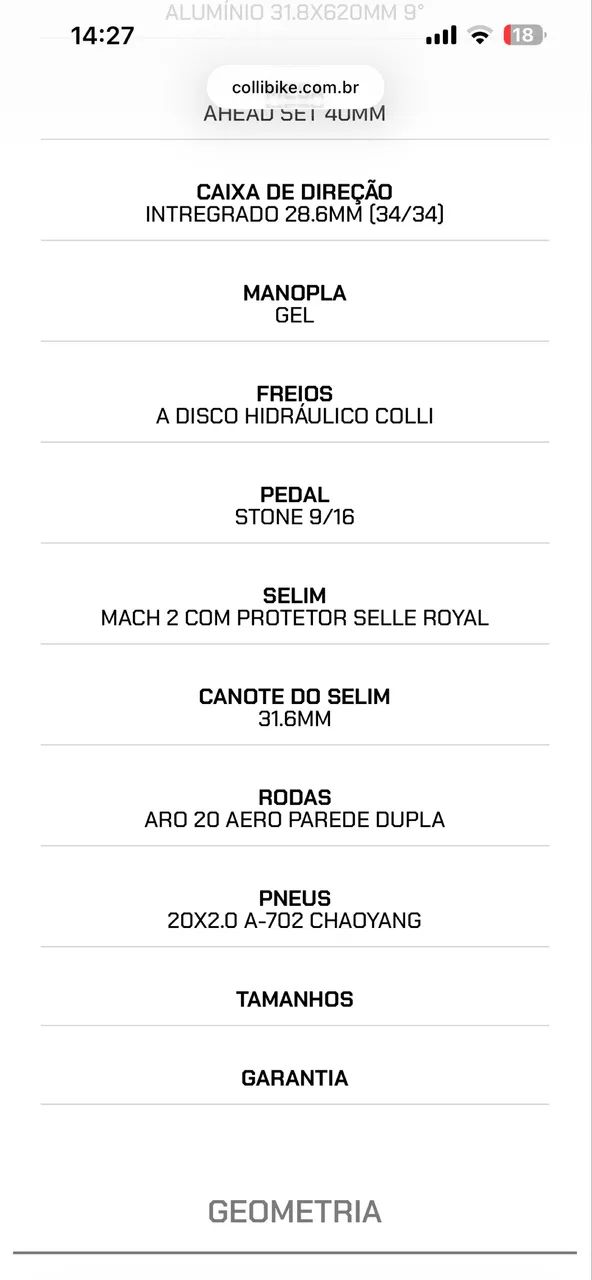Tap the collibike.com.br address bar
Image resolution: width=592 pixels, height=1280 pixels.
pyautogui.click(x=295, y=87)
